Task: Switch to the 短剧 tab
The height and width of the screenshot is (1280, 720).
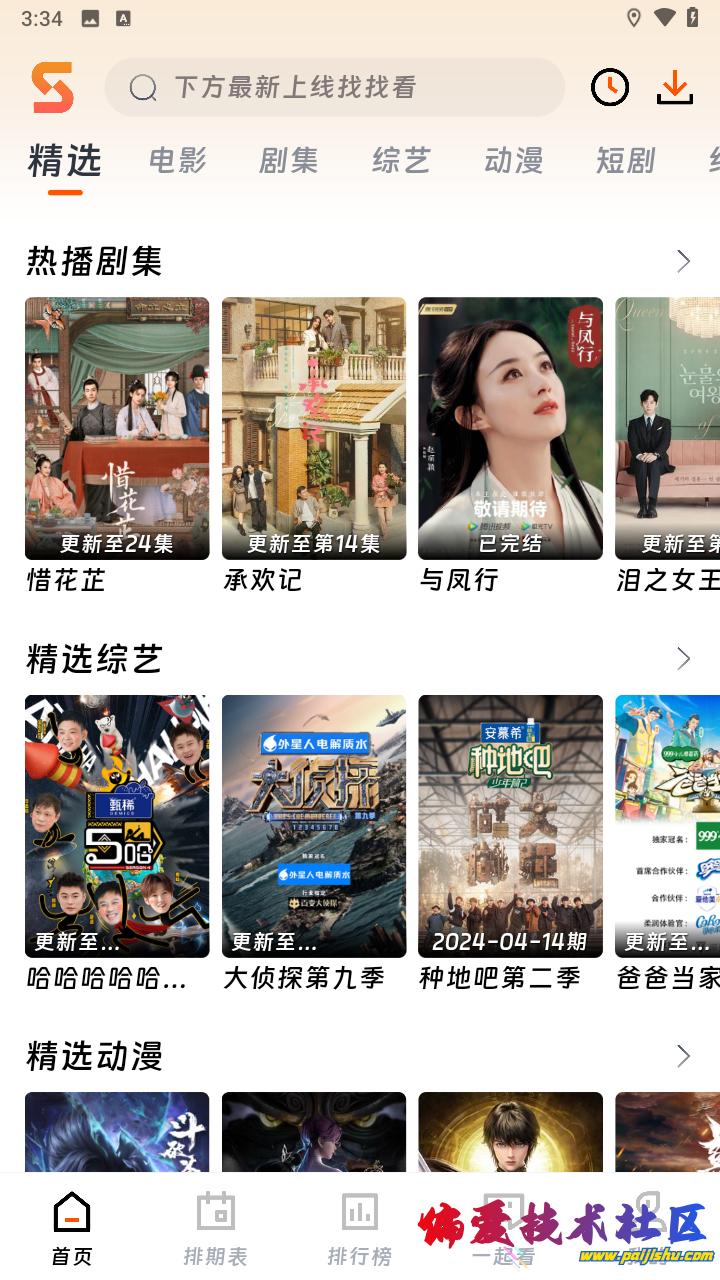Action: (x=625, y=160)
